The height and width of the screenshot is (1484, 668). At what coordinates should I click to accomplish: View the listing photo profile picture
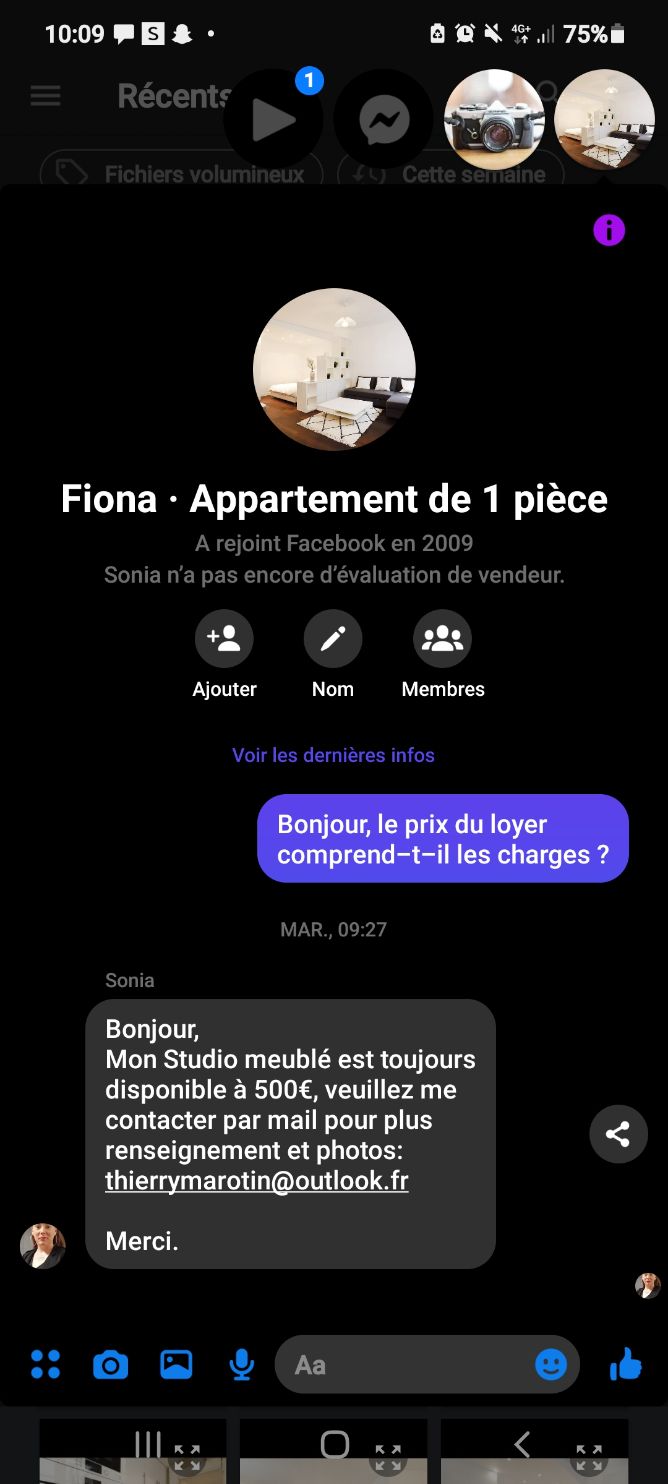(334, 369)
